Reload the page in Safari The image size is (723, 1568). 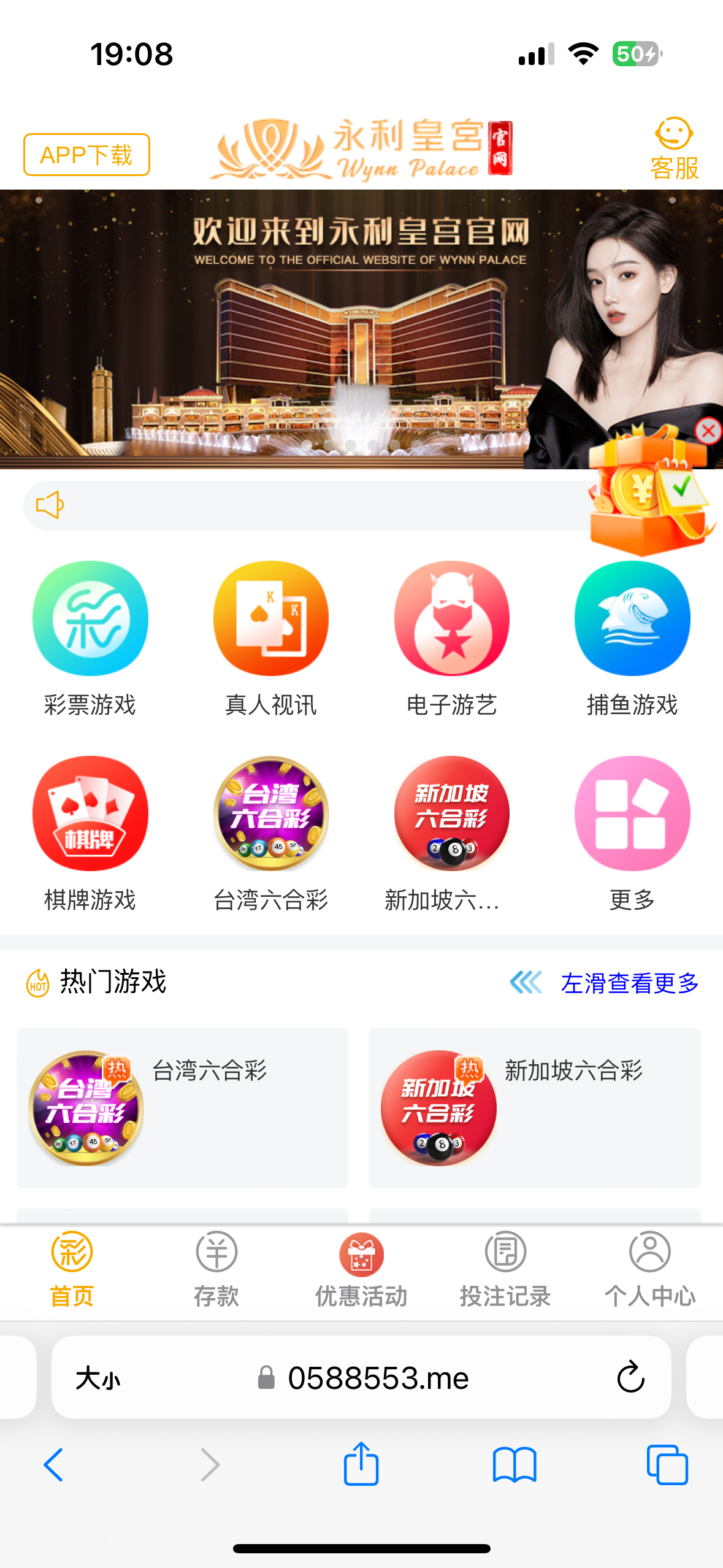point(630,1378)
